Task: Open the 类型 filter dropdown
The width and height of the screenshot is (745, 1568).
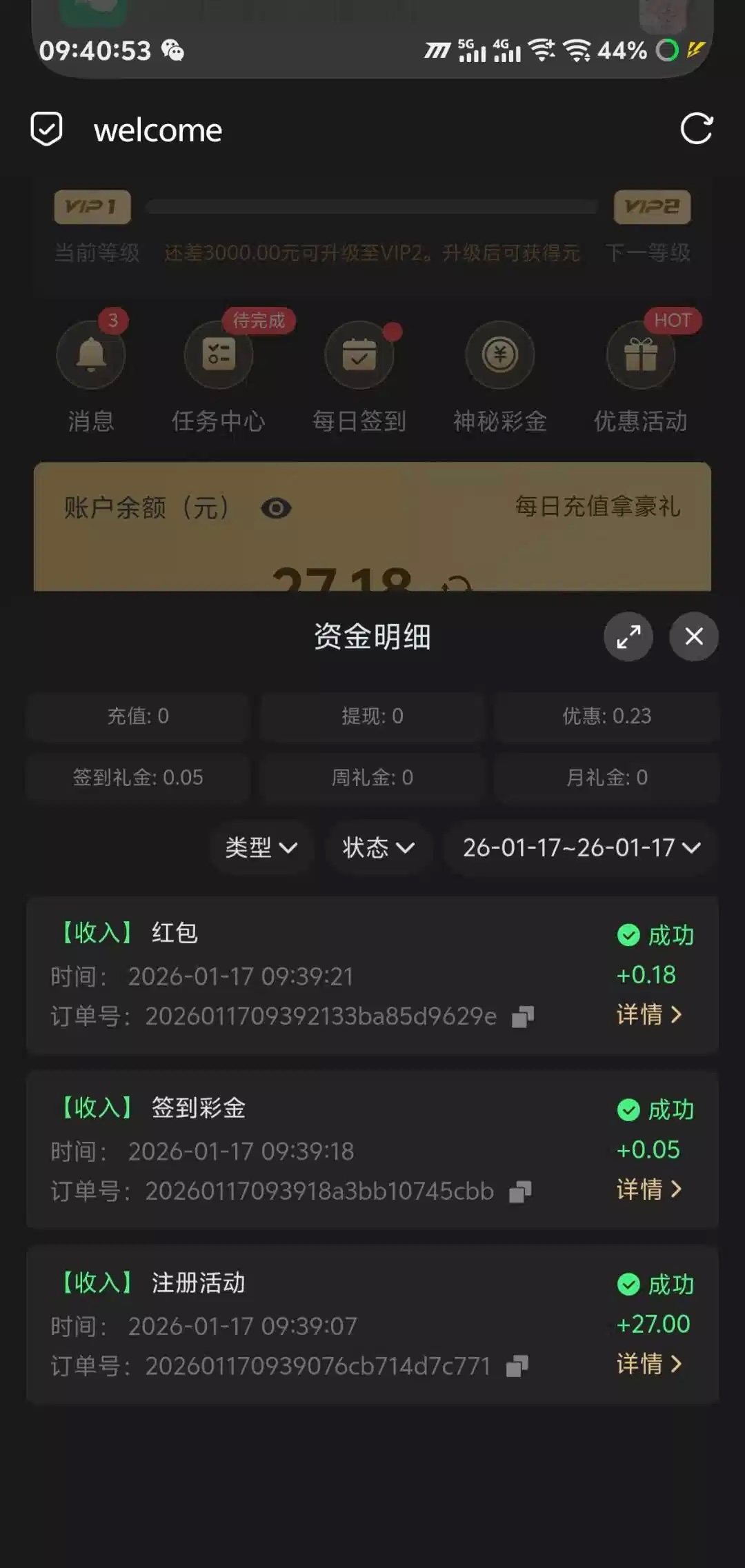Action: 261,847
